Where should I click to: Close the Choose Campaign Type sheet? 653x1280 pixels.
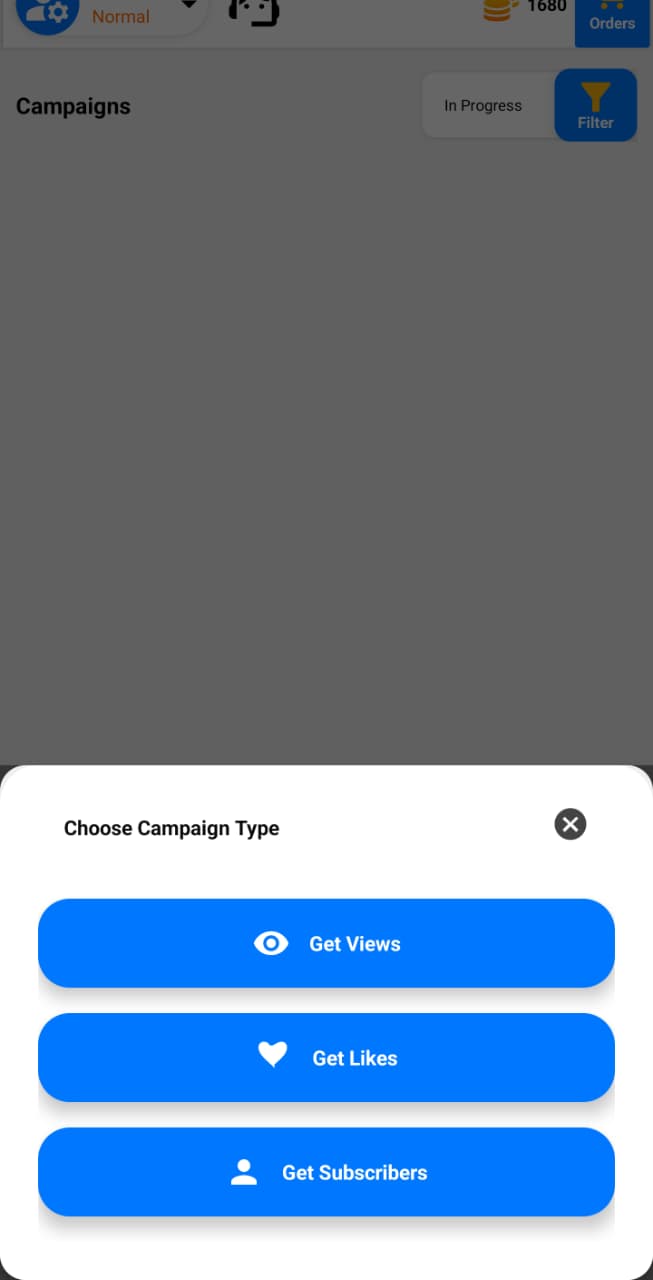570,824
